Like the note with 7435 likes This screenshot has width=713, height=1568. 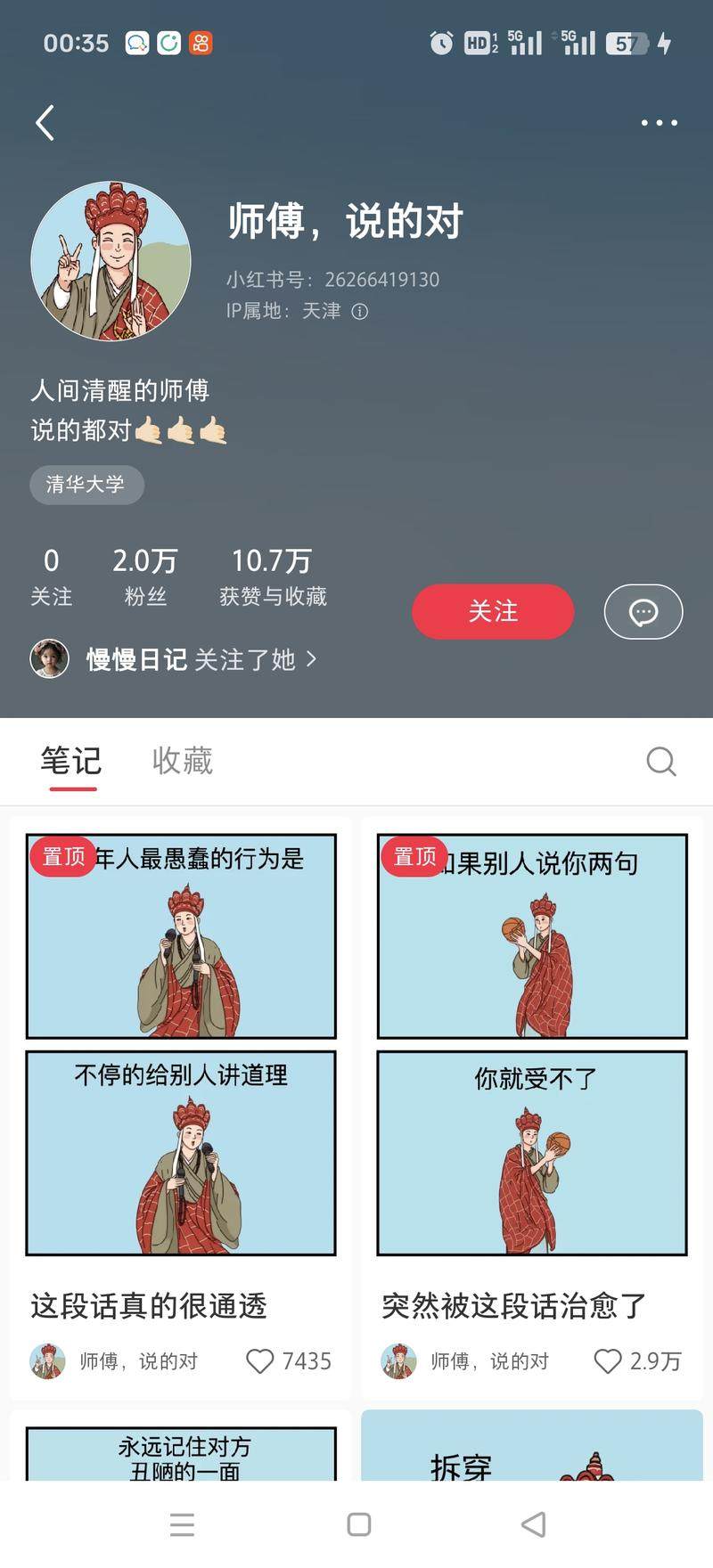(260, 1361)
